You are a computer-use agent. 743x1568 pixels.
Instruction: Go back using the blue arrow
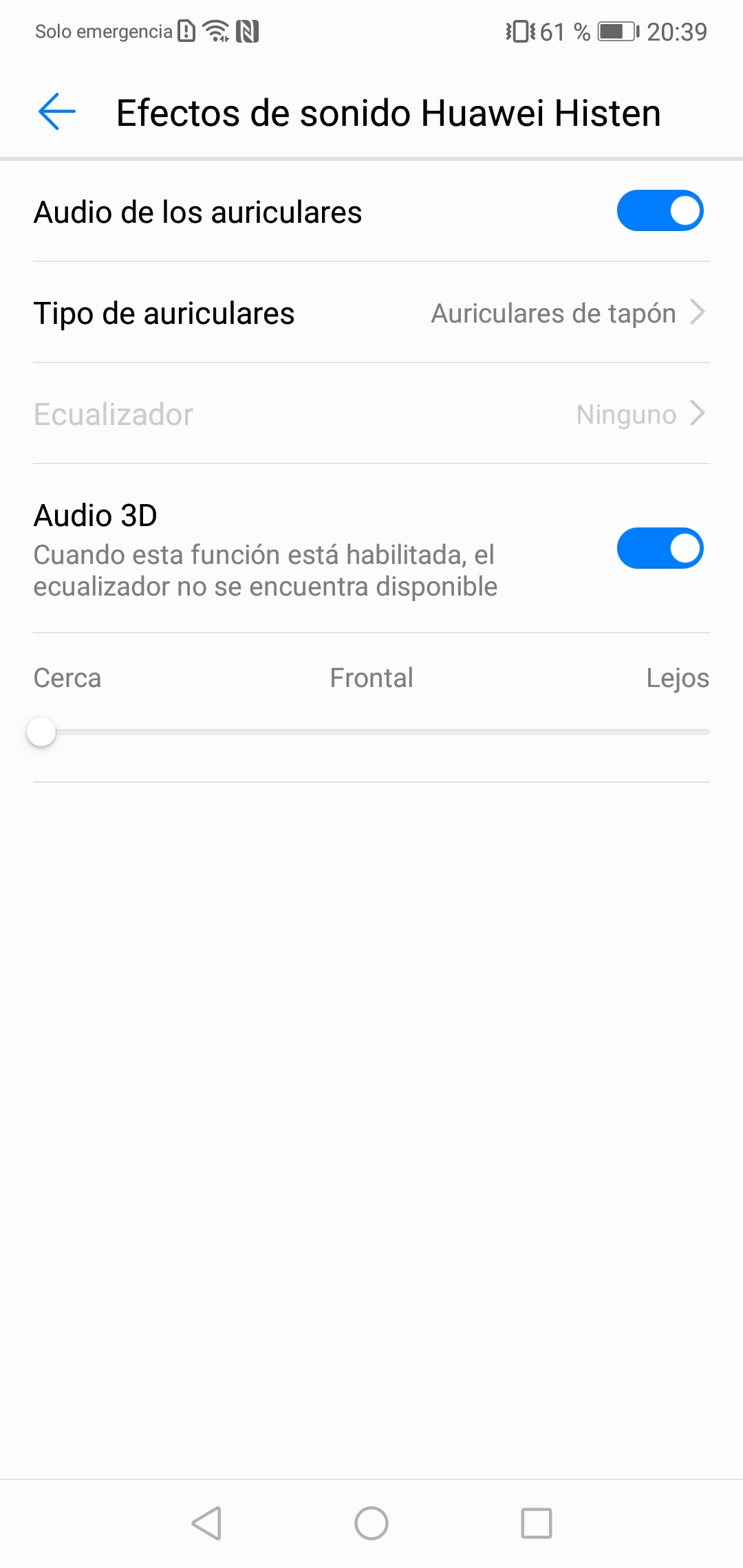(x=57, y=112)
